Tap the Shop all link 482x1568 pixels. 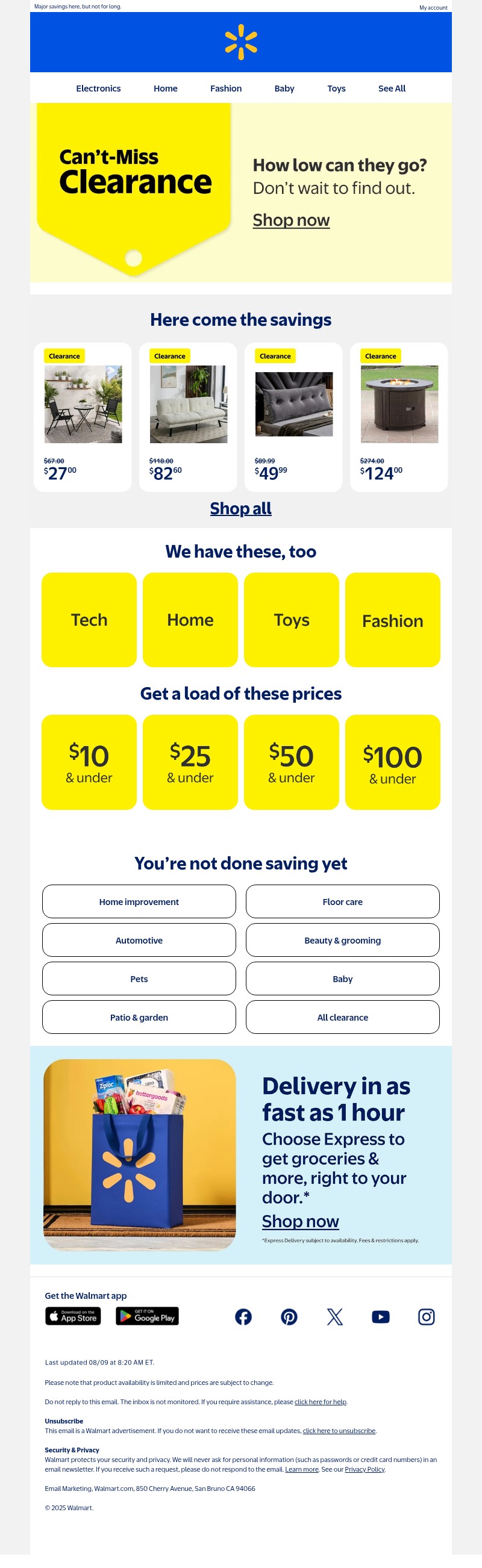[x=240, y=508]
